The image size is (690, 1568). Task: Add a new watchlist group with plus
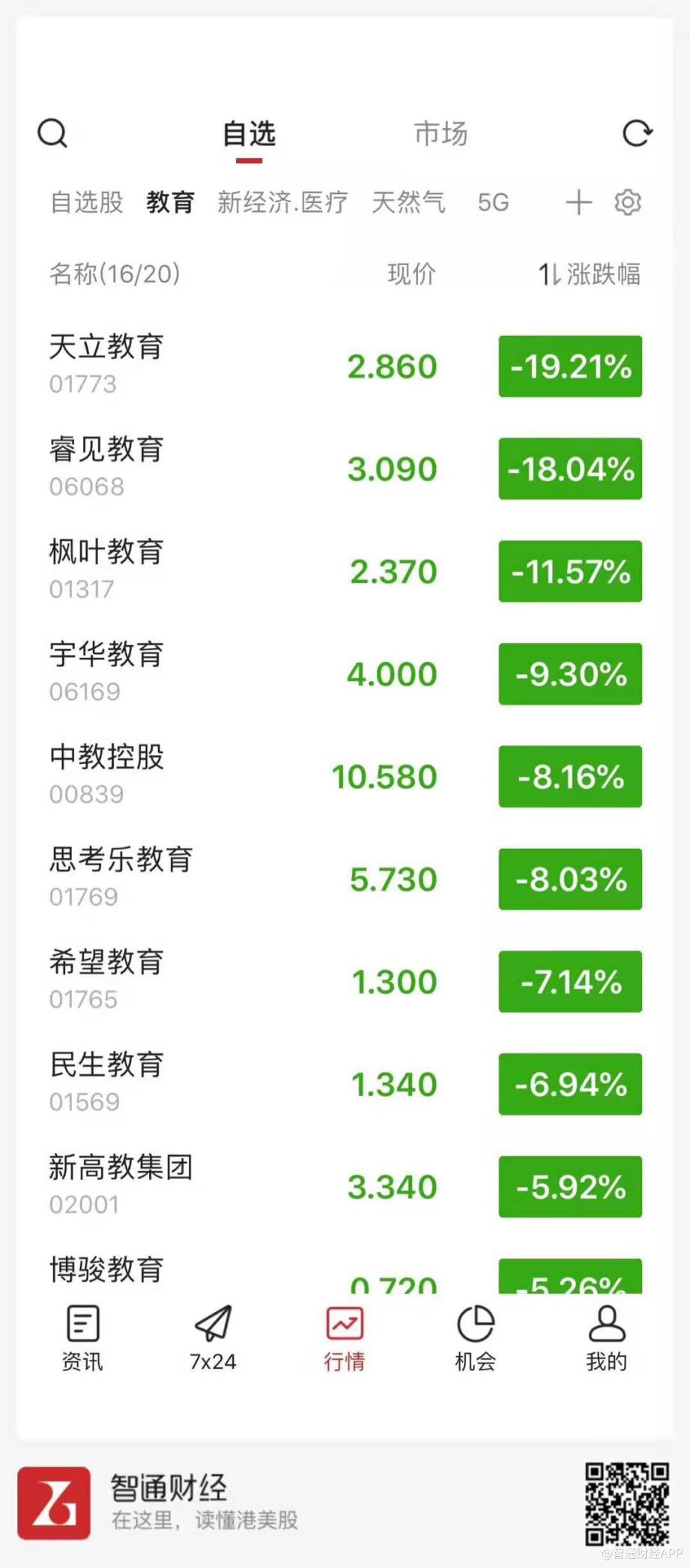coord(578,202)
